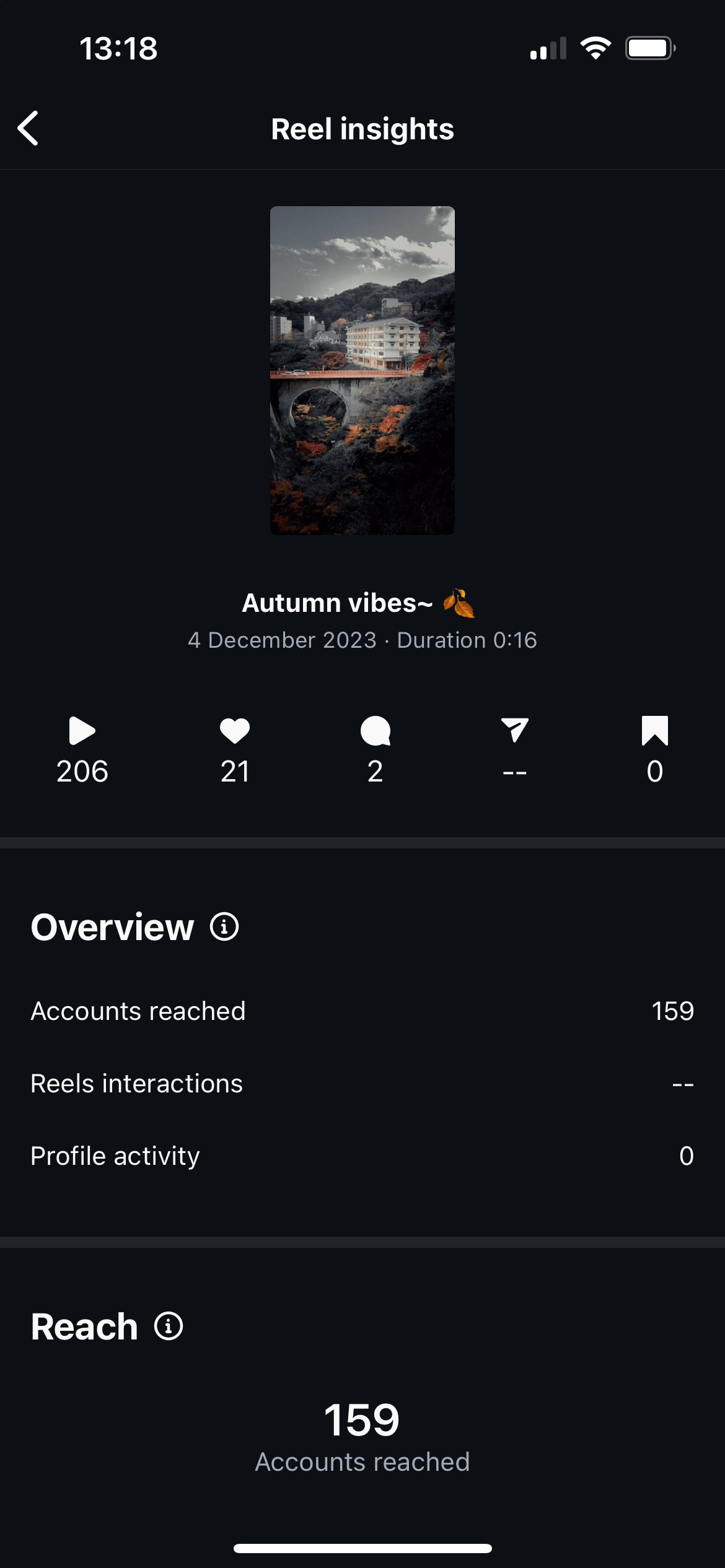Image resolution: width=725 pixels, height=1568 pixels.
Task: Tap the info icon beside Overview
Action: point(224,927)
